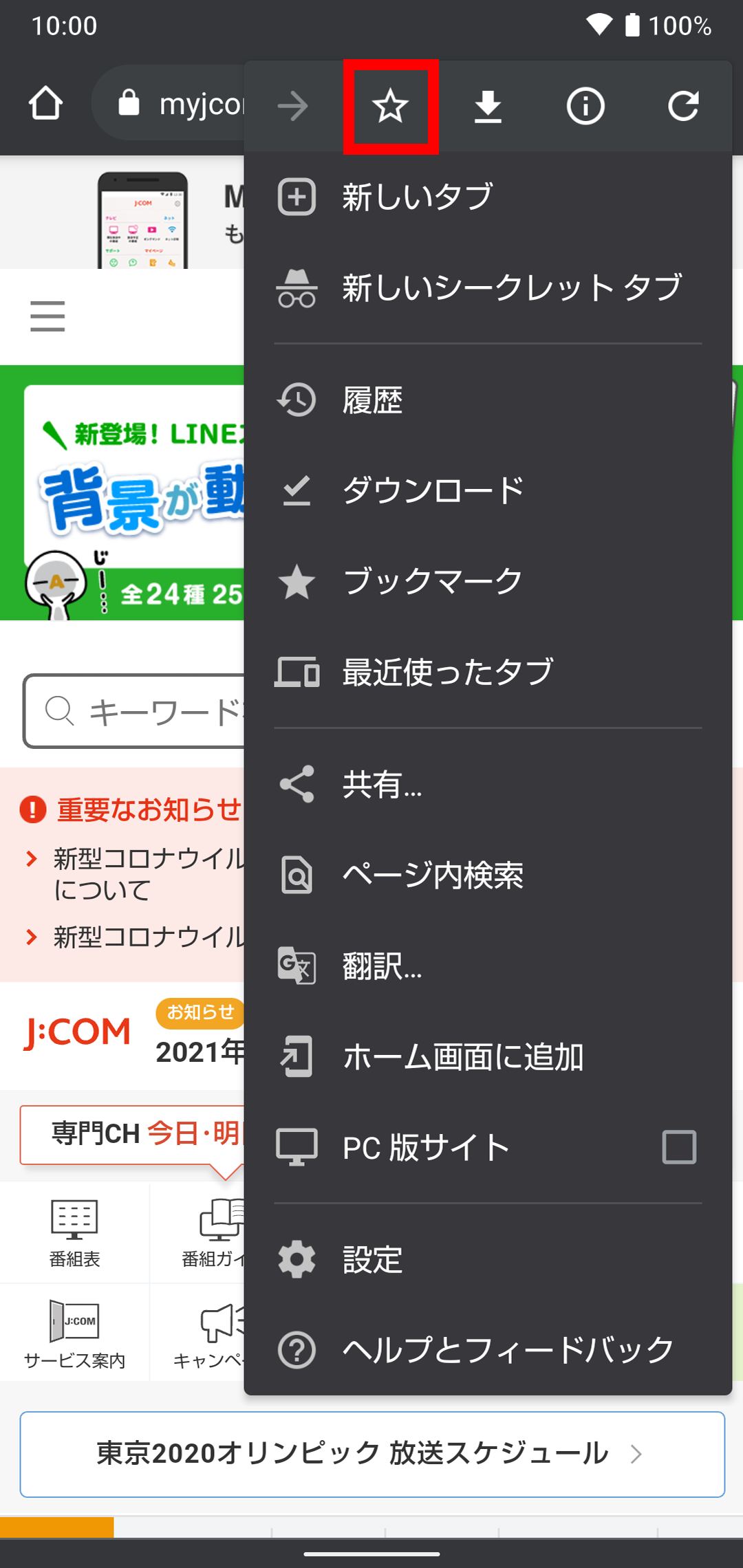Open the page info icon
This screenshot has width=743, height=1568.
click(585, 106)
